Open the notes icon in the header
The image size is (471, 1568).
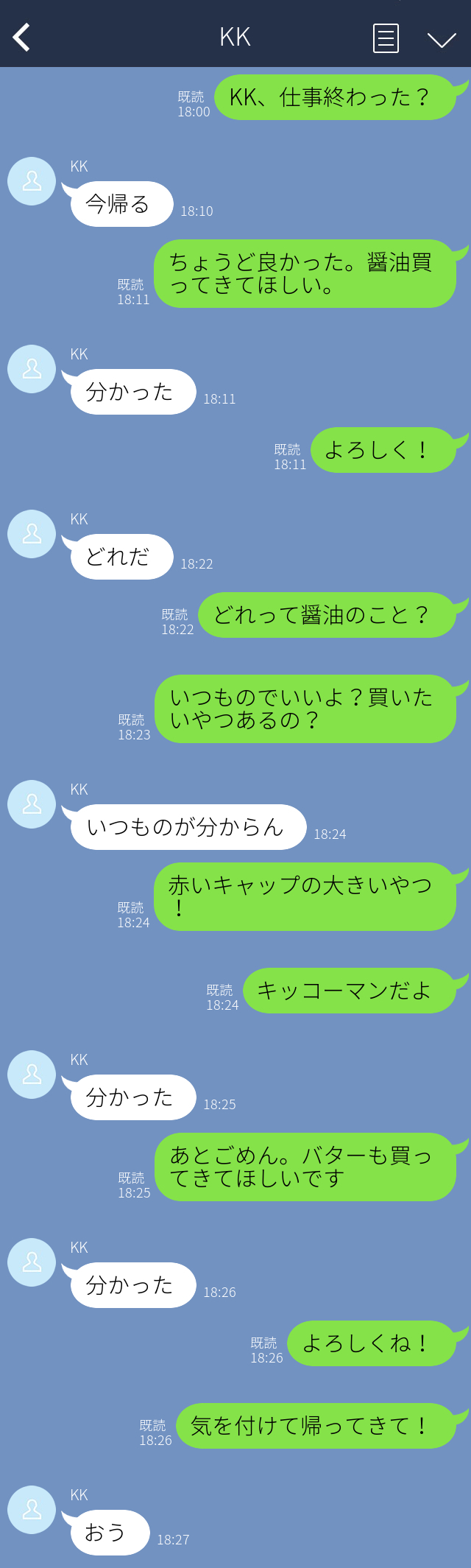pyautogui.click(x=386, y=38)
